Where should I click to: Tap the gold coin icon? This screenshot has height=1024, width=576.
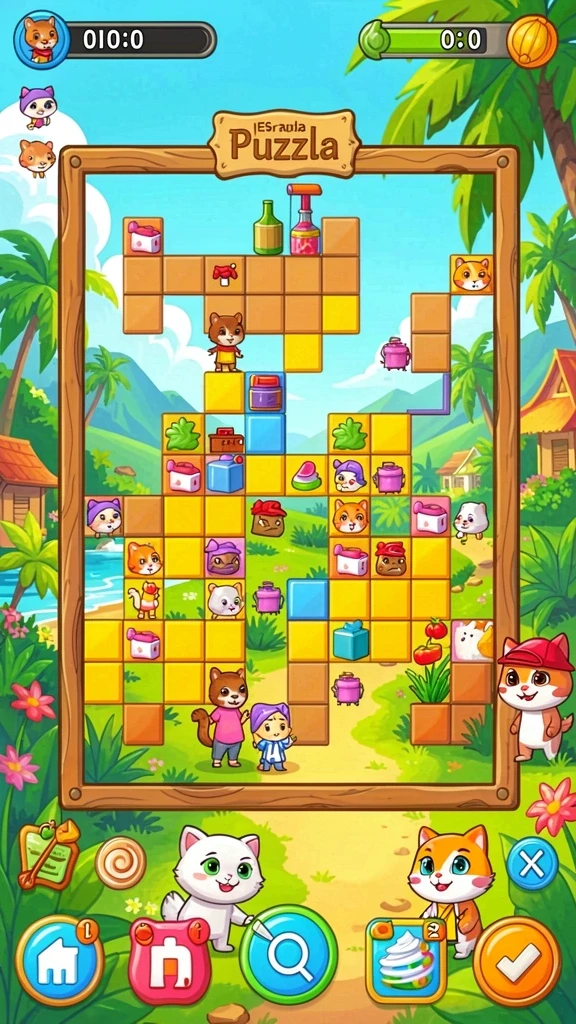[532, 41]
